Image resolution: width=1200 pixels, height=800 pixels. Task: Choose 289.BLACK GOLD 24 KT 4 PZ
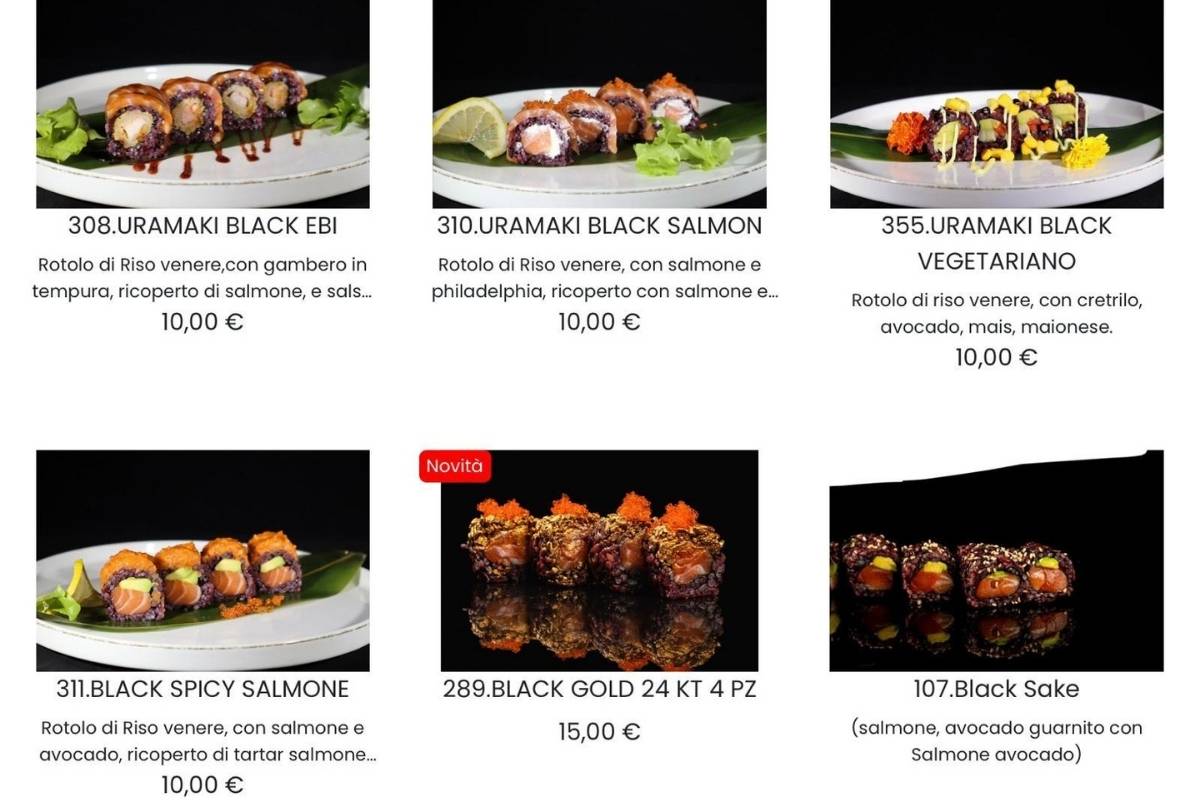tap(599, 689)
